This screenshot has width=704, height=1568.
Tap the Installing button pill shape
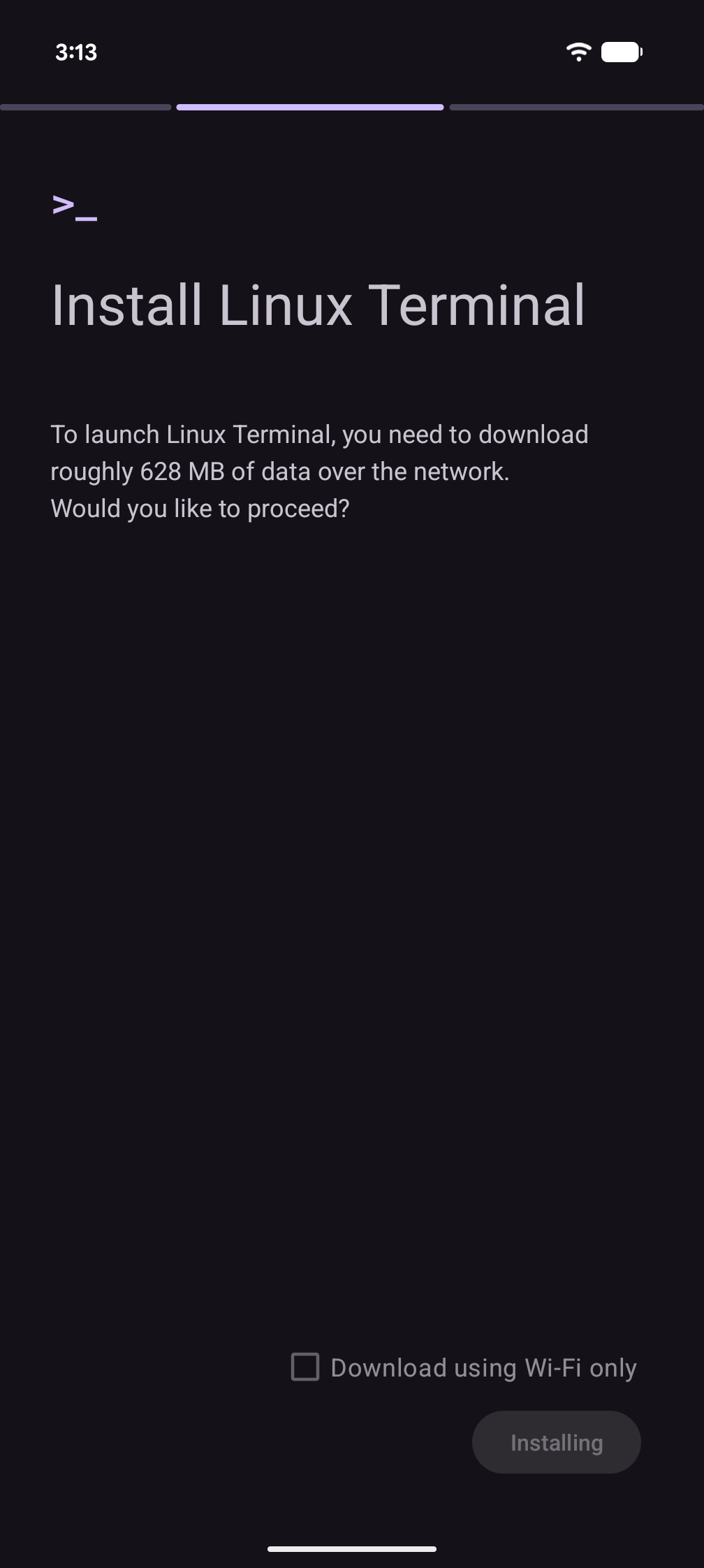click(x=556, y=1442)
